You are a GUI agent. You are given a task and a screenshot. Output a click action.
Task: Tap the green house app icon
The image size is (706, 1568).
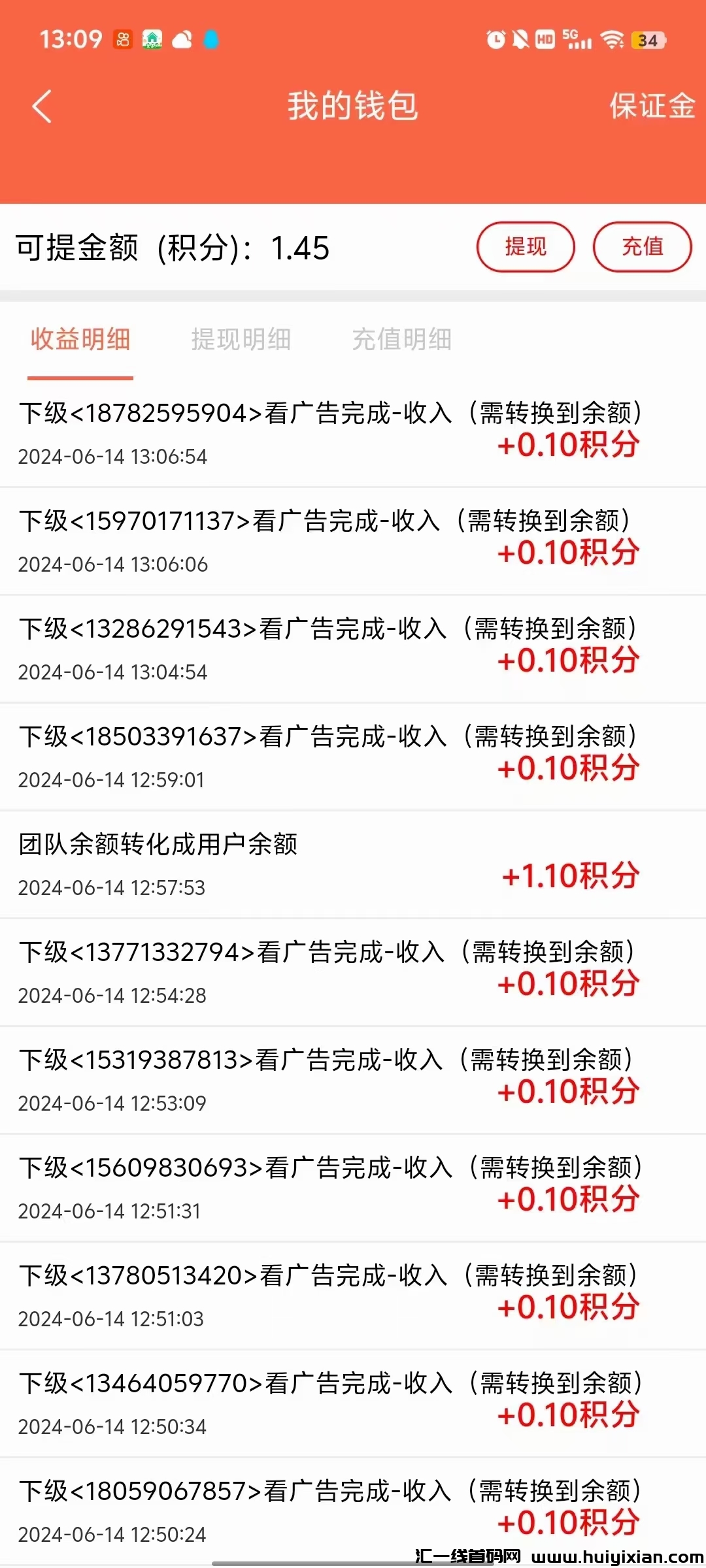(152, 41)
